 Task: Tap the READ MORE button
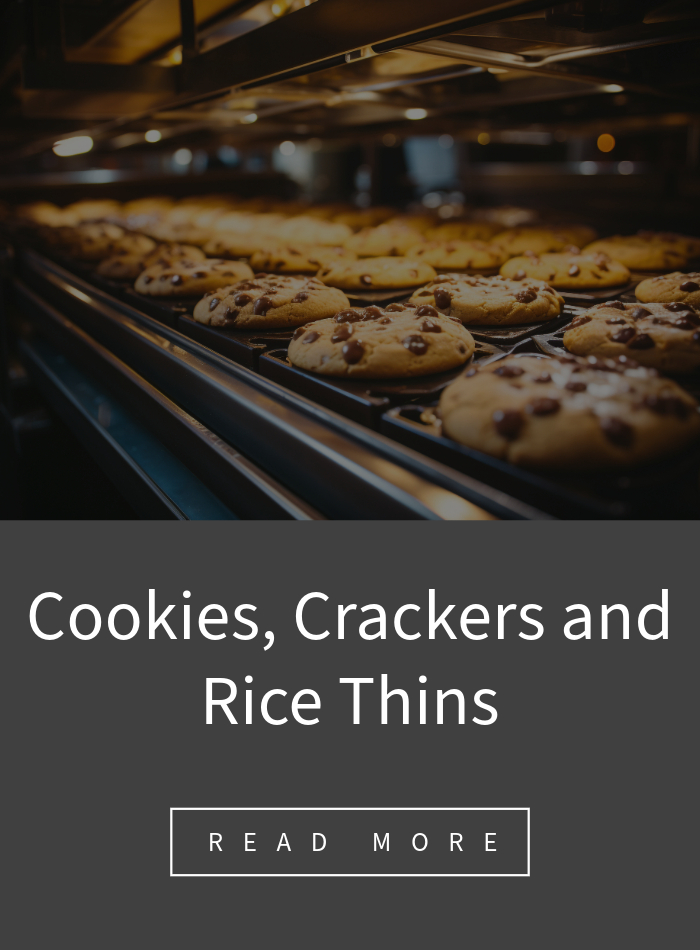click(x=350, y=842)
